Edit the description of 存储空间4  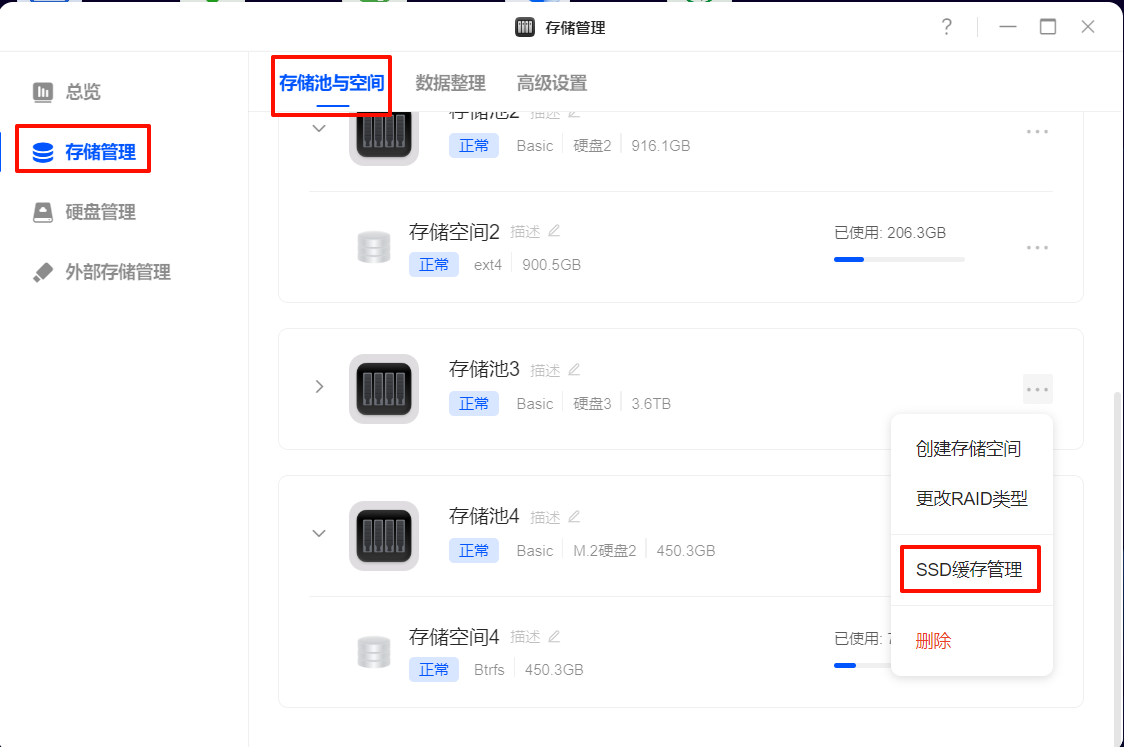pyautogui.click(x=554, y=636)
